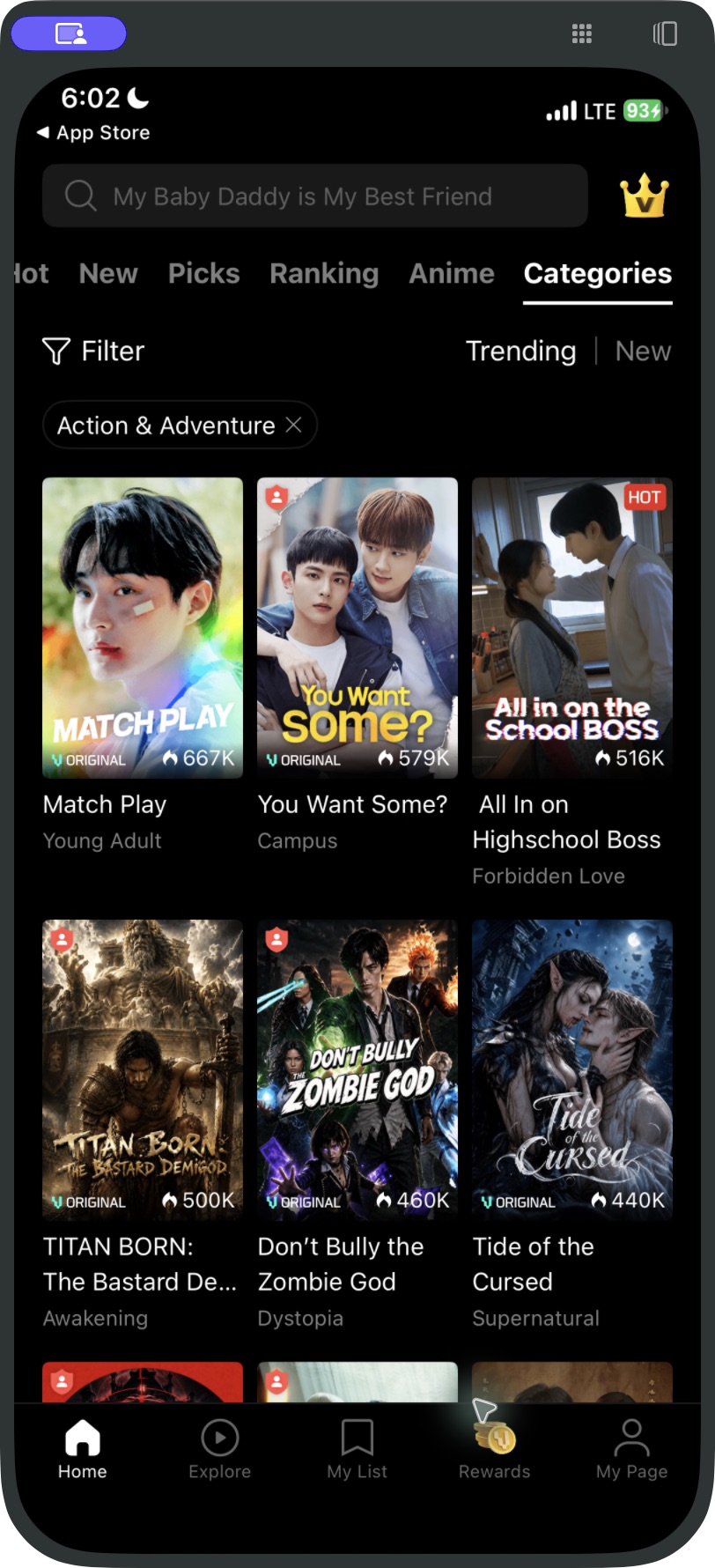Viewport: 715px width, 1568px height.
Task: Switch to My Page
Action: coord(632,1449)
